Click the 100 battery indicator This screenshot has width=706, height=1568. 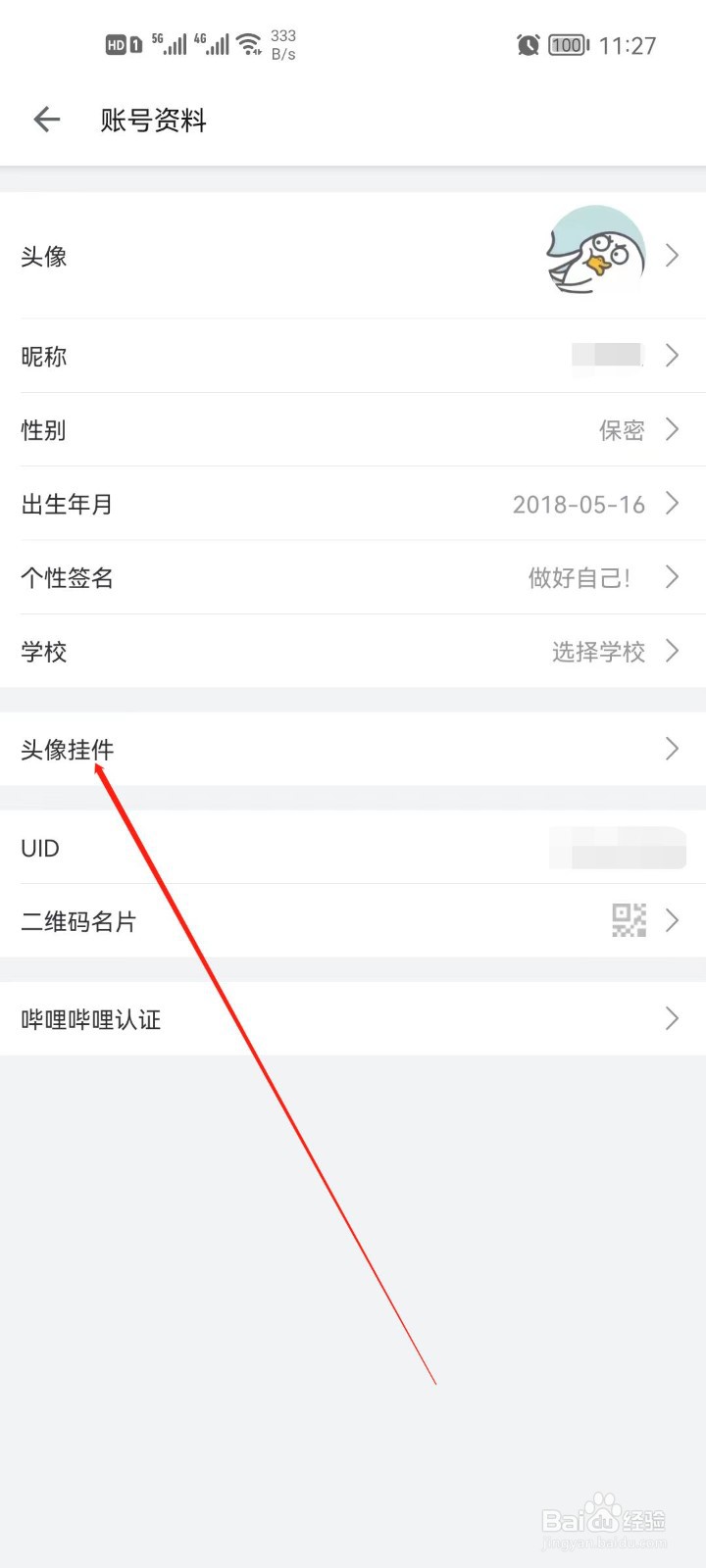[567, 44]
